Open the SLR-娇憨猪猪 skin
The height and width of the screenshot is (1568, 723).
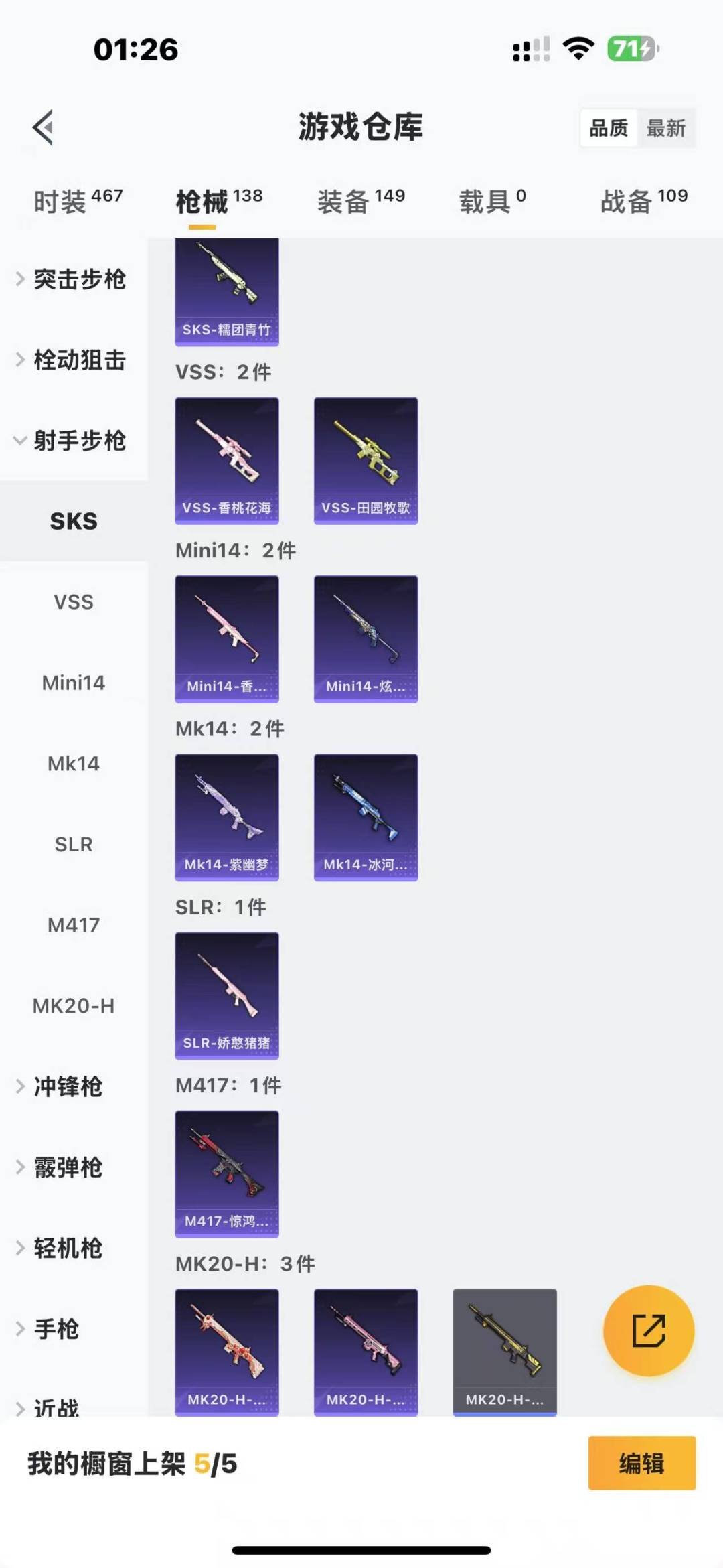coord(227,995)
